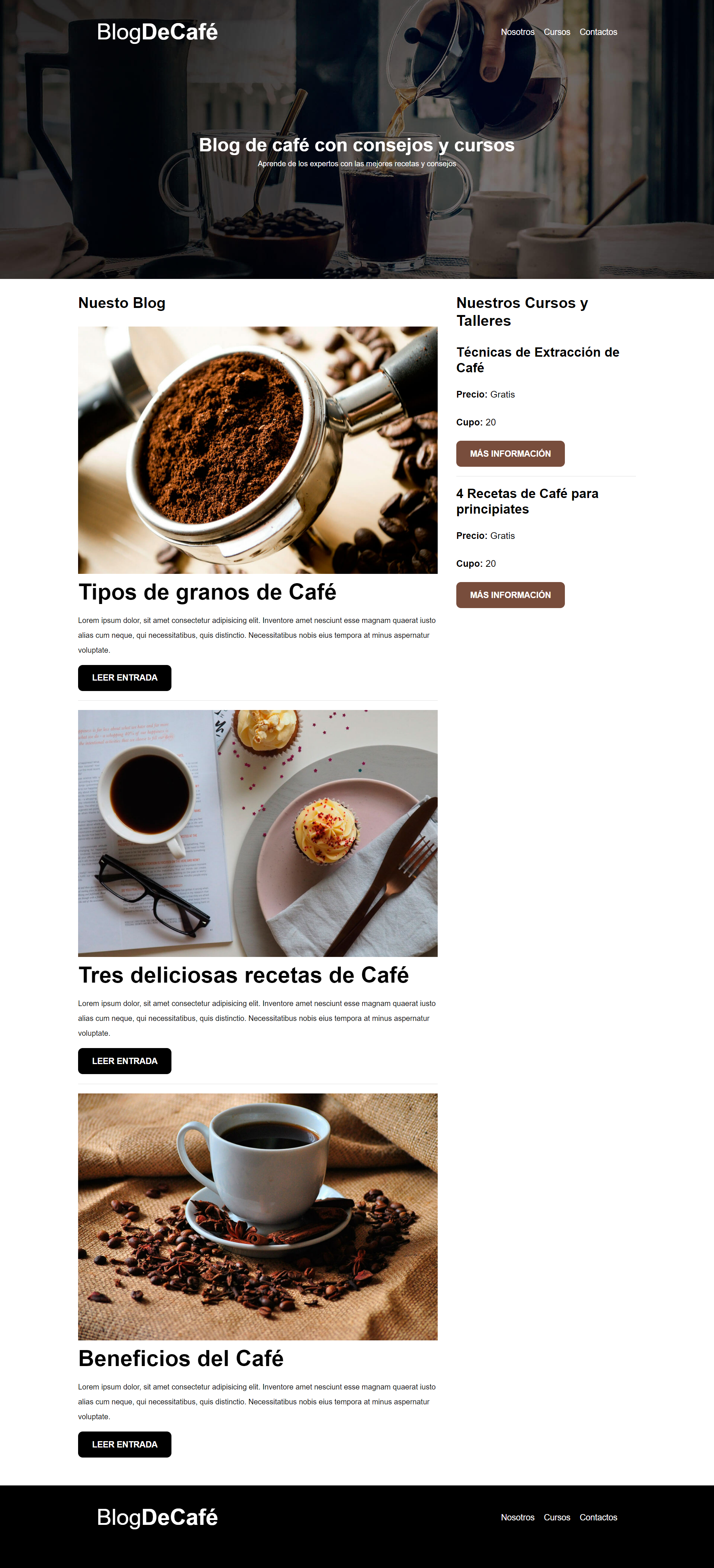Click LEER ENTRADA under Tres deliciosas recetas de Café

[x=124, y=1060]
